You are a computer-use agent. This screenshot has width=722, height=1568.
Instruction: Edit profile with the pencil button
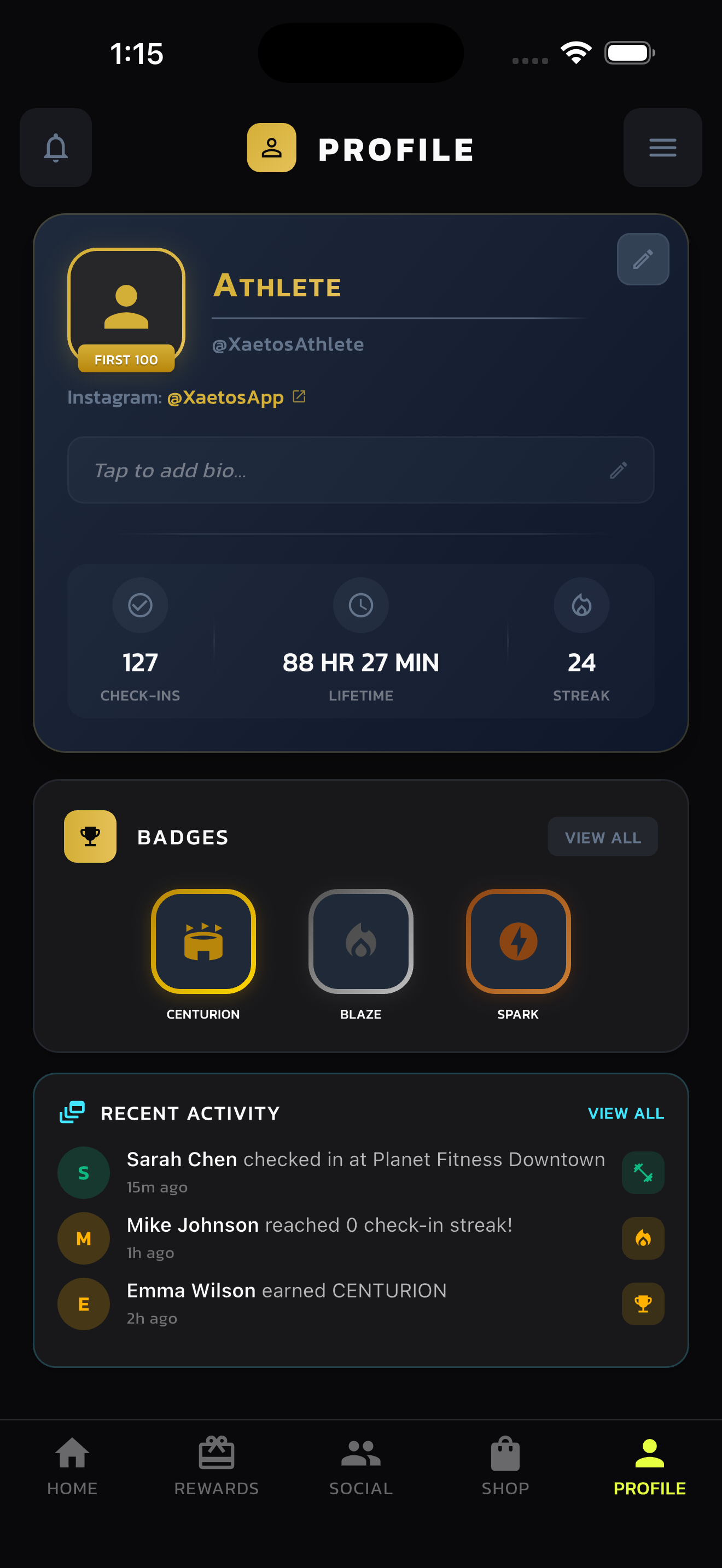tap(642, 259)
